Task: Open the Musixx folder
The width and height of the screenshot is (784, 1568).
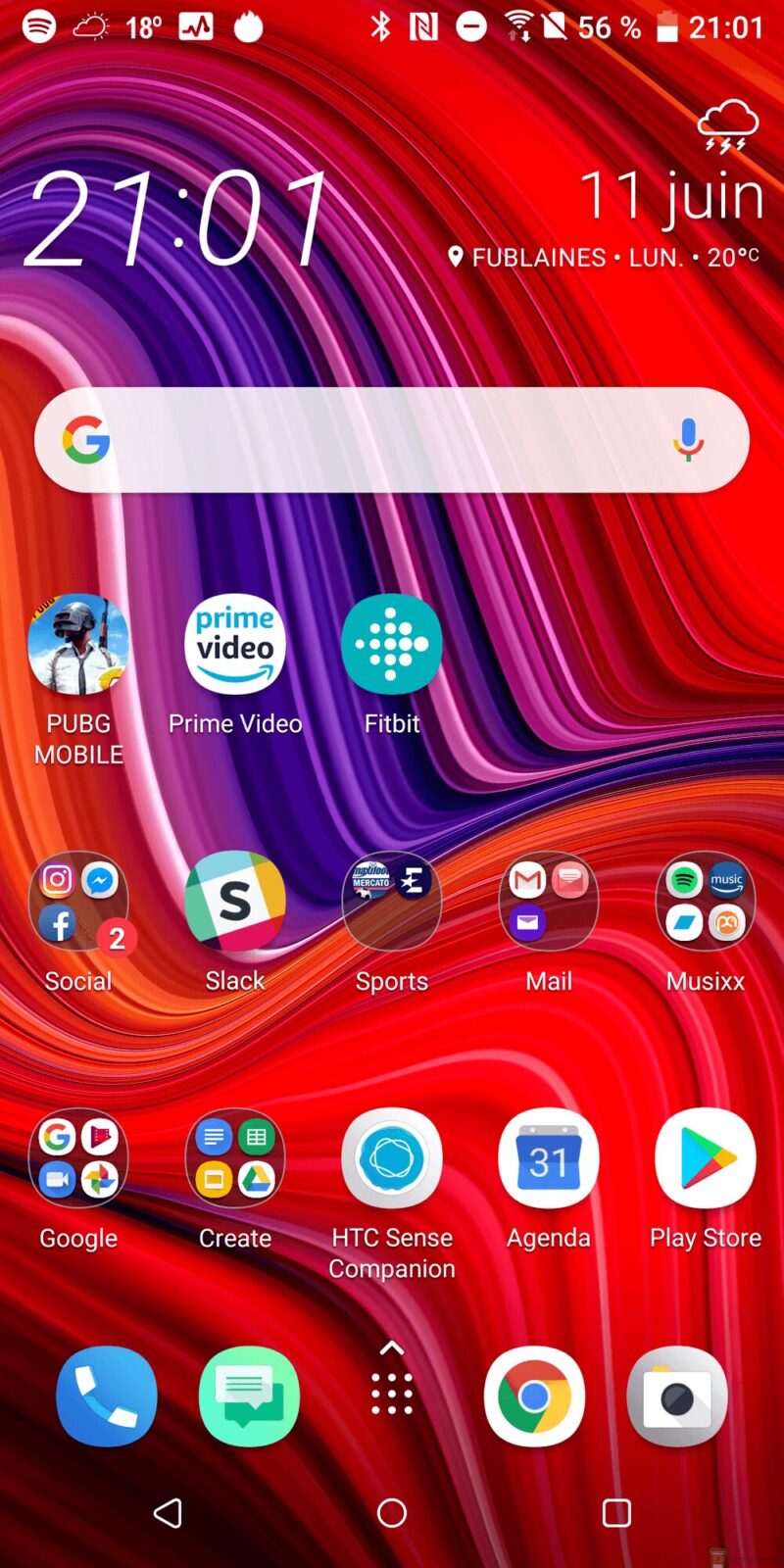Action: click(x=706, y=902)
